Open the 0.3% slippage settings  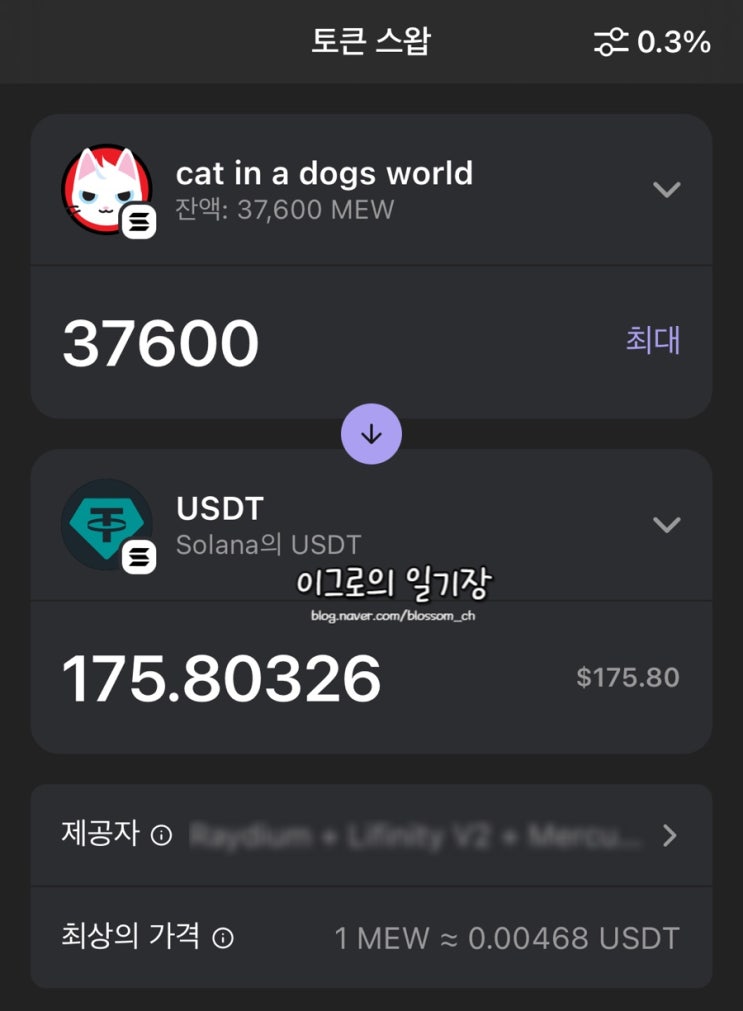coord(652,42)
